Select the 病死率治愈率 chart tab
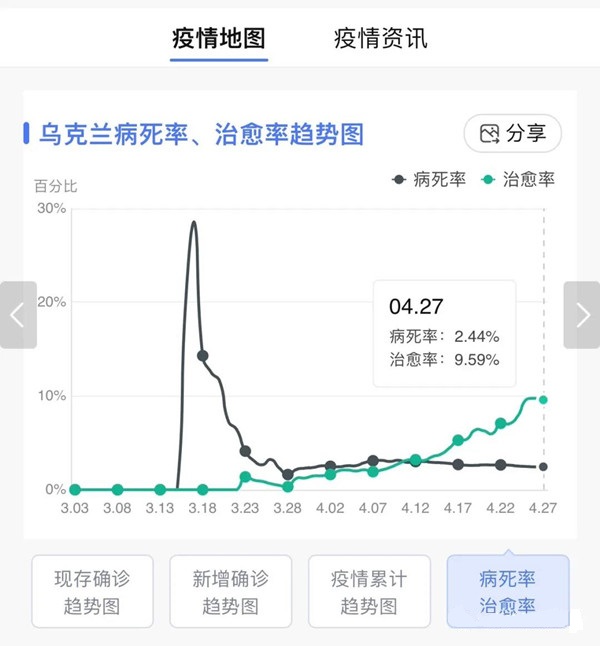Image resolution: width=600 pixels, height=646 pixels. pyautogui.click(x=507, y=592)
